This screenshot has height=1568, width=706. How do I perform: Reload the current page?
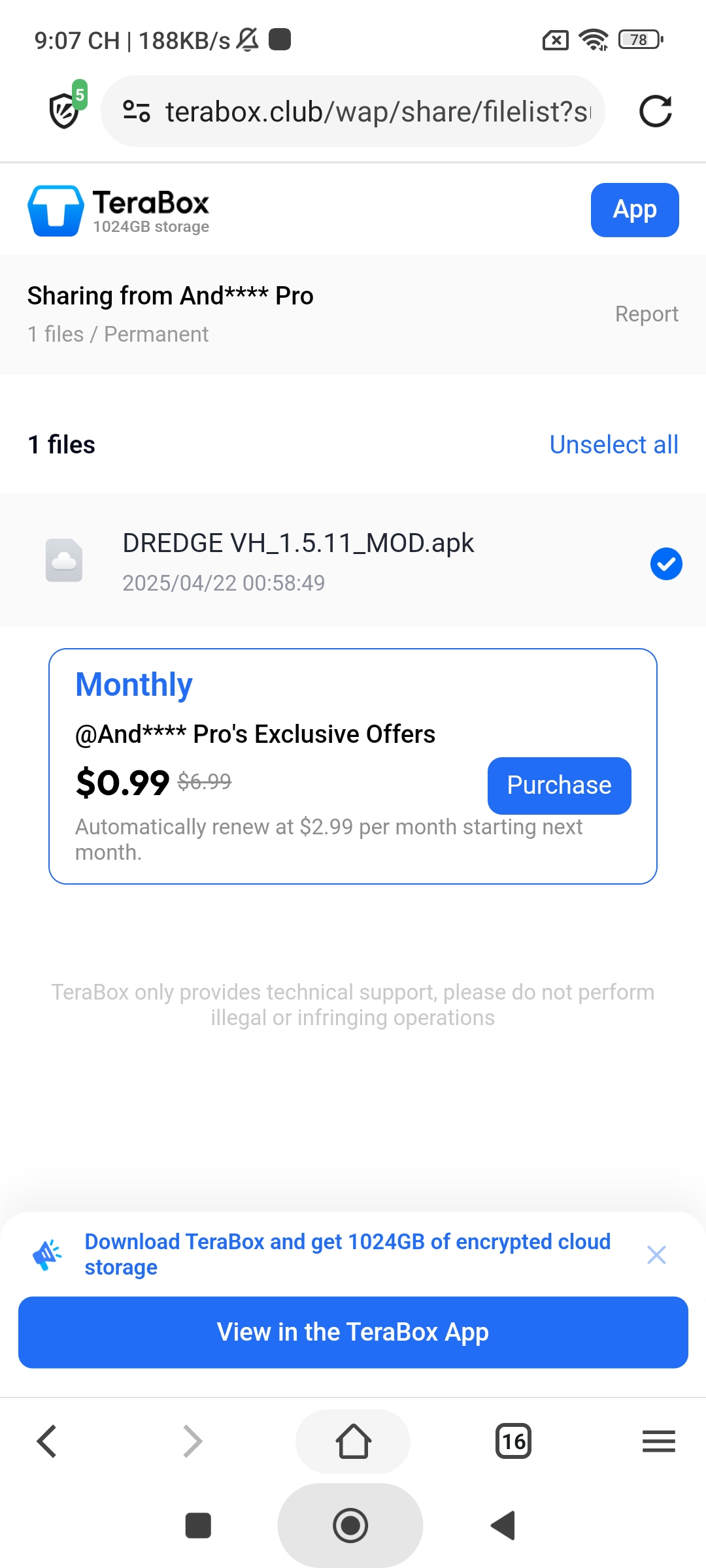tap(655, 111)
